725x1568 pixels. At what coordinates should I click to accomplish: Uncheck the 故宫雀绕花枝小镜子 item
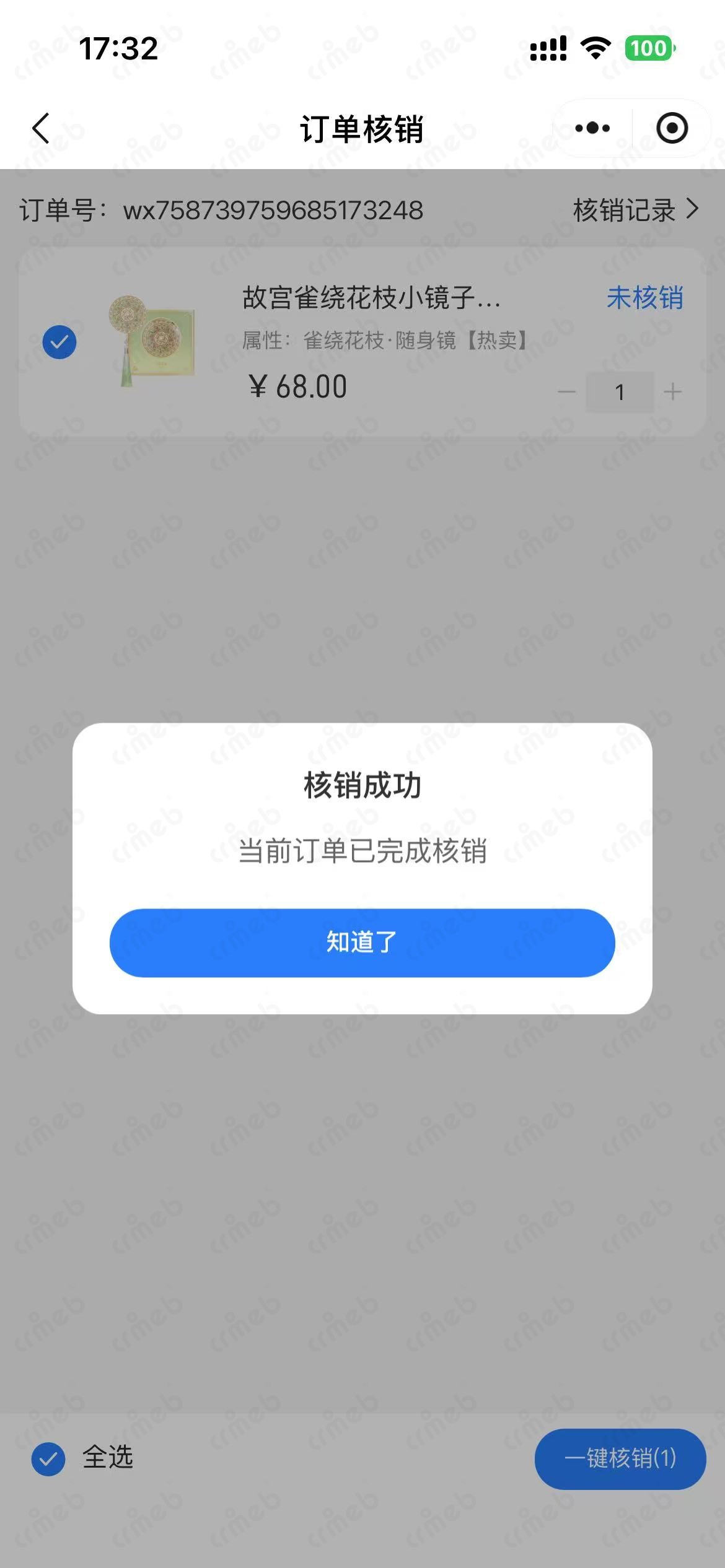59,342
